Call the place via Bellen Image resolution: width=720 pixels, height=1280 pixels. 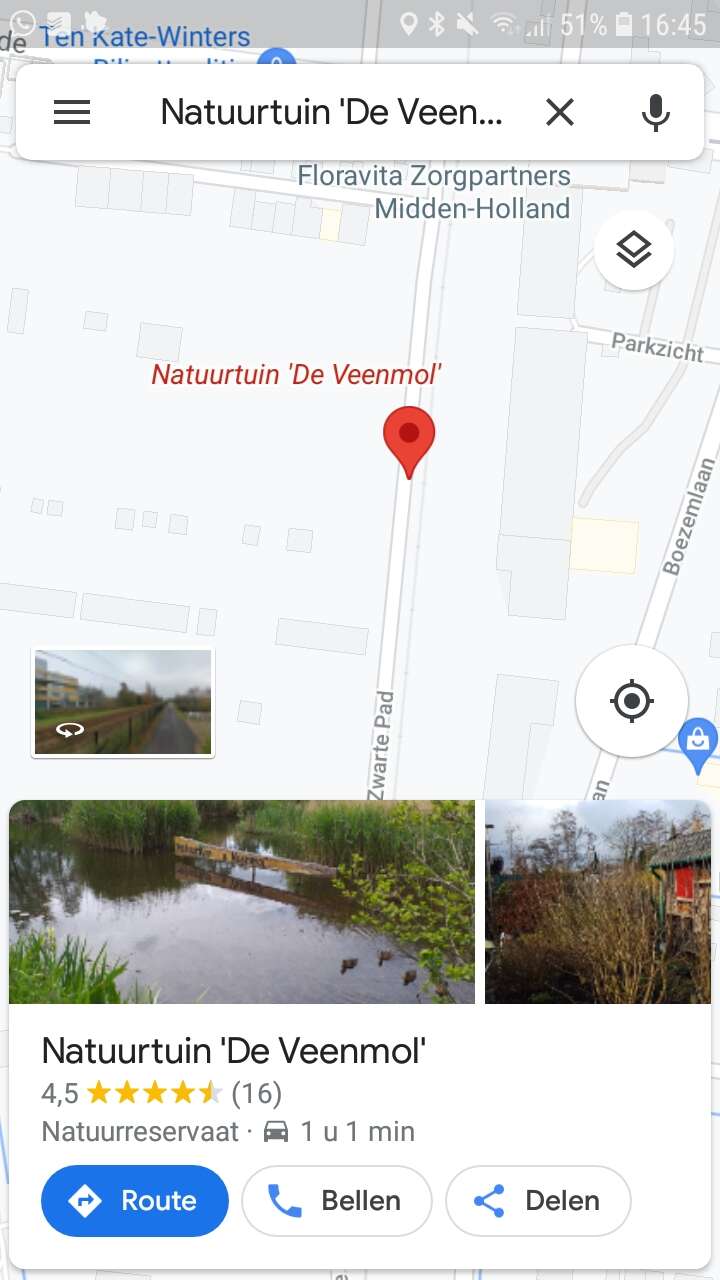pyautogui.click(x=337, y=1201)
